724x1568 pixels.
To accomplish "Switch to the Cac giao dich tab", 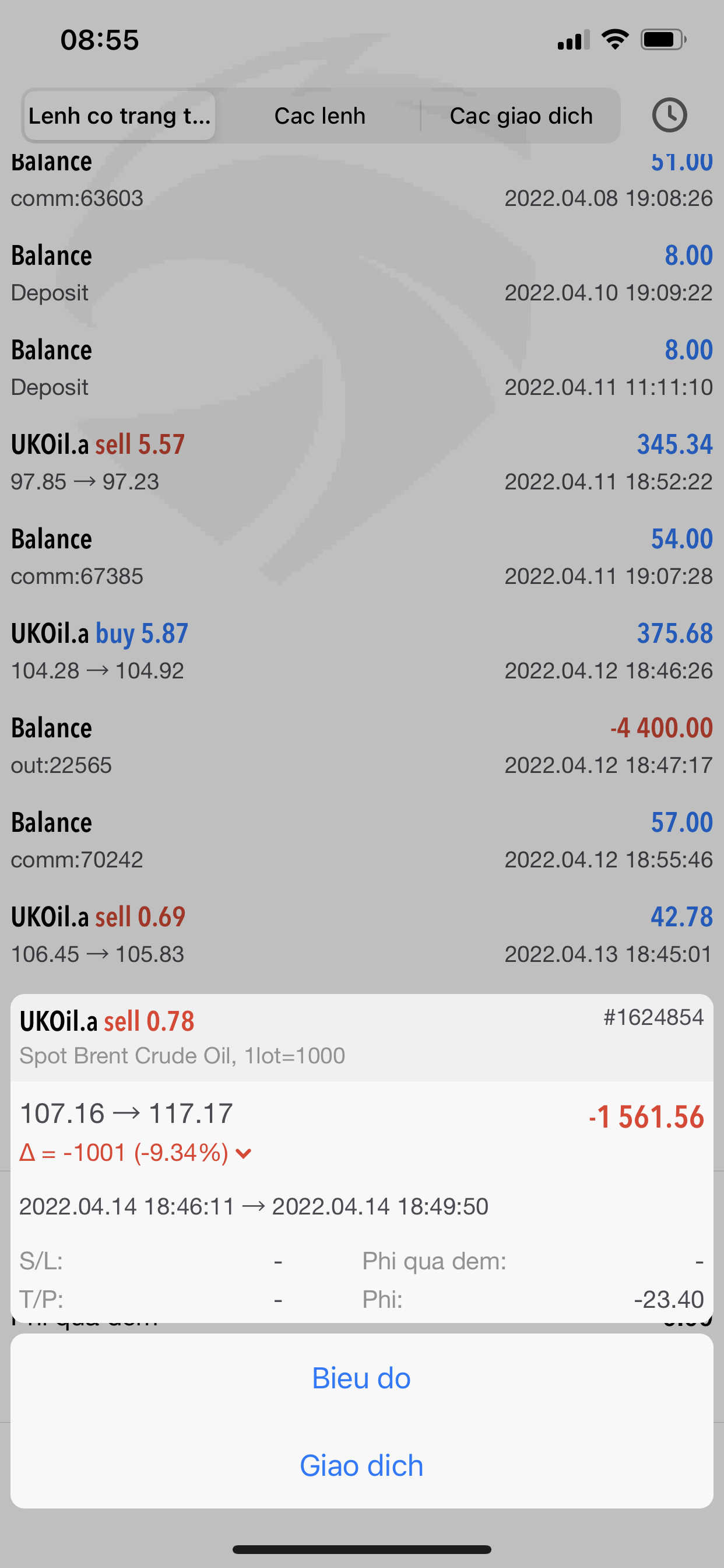I will point(521,116).
